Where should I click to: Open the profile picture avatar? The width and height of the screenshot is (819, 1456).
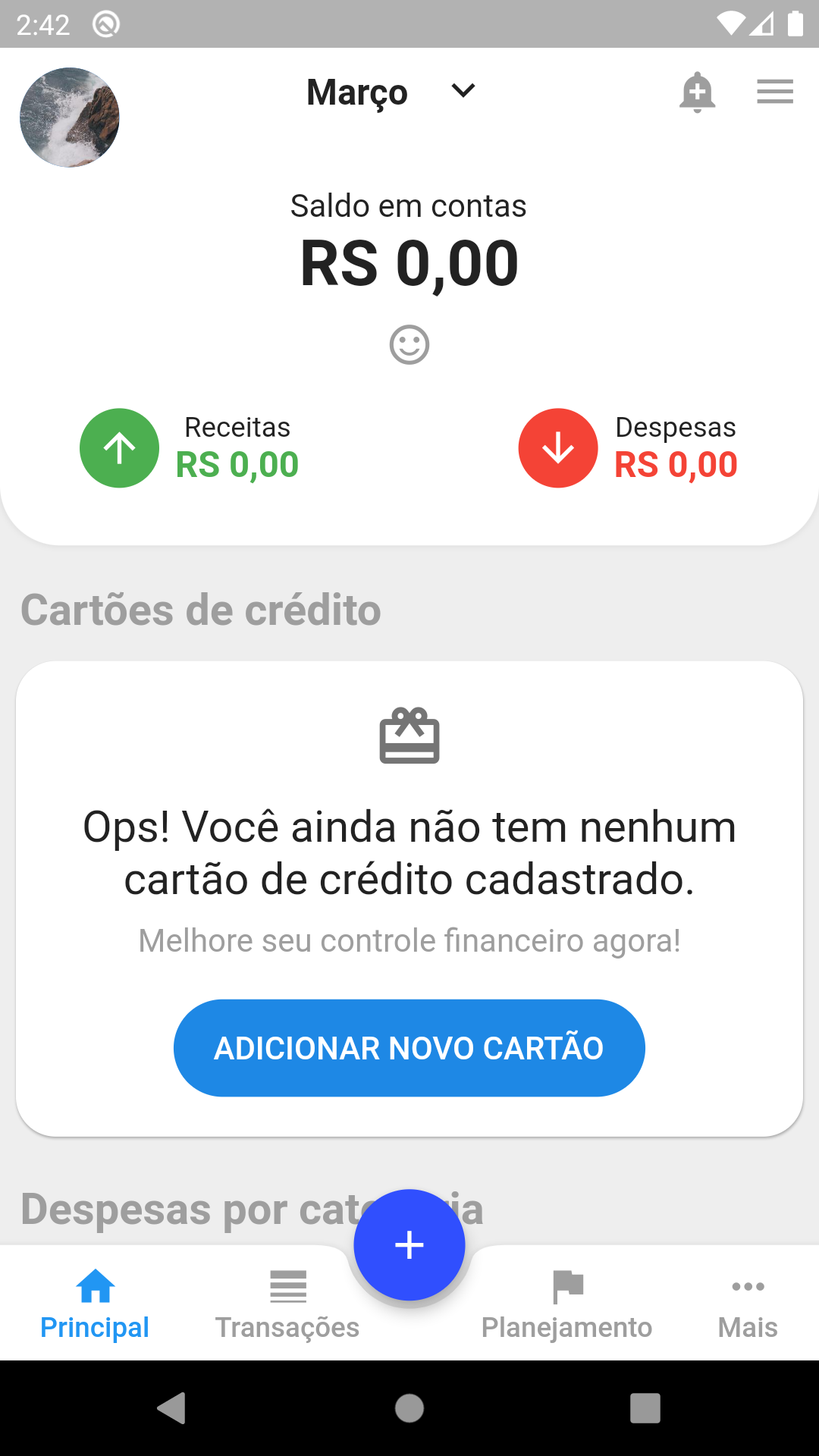coord(70,118)
